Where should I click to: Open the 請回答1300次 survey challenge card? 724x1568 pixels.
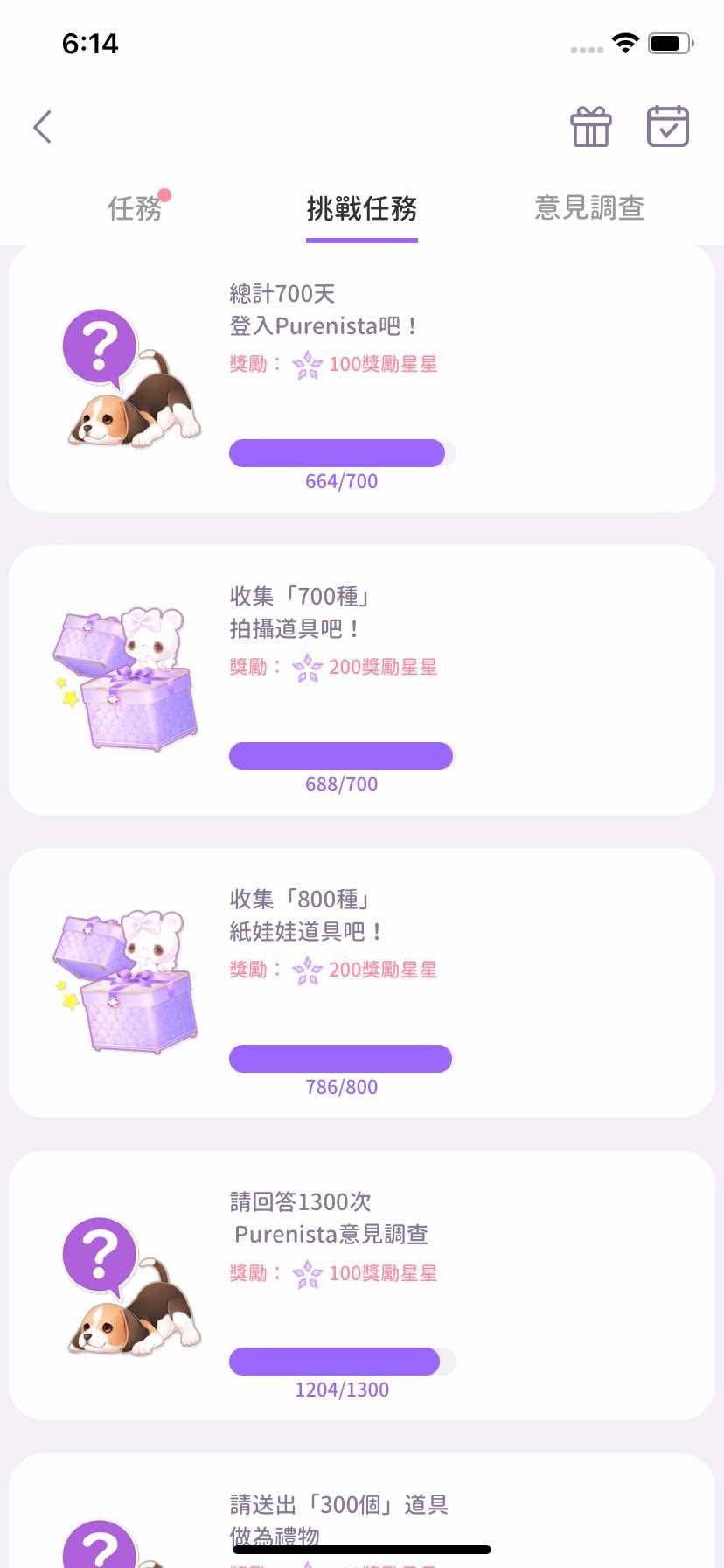point(362,1285)
